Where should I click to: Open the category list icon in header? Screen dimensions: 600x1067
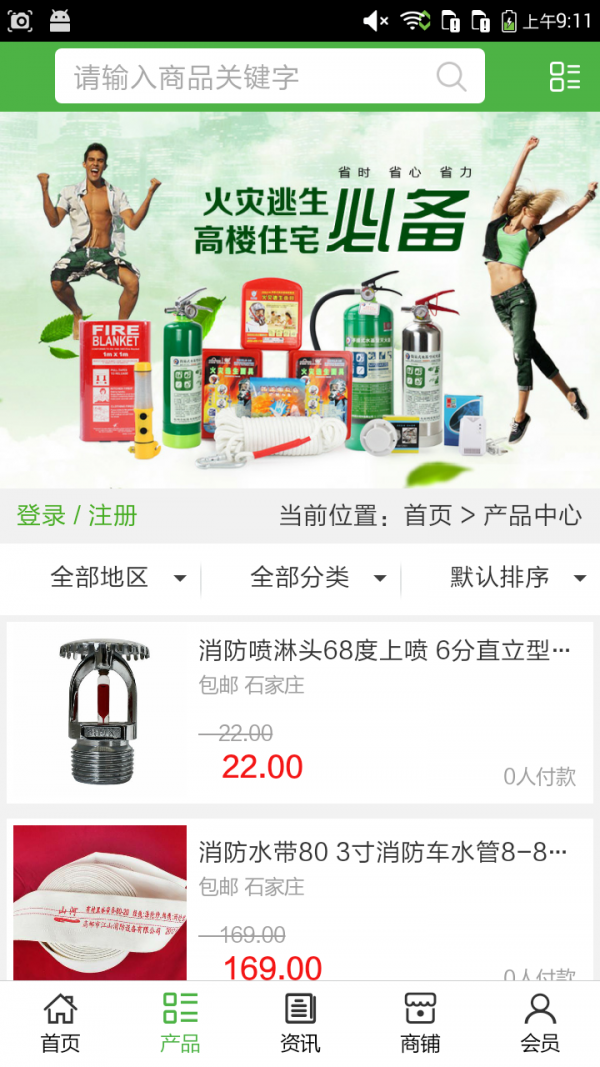564,77
